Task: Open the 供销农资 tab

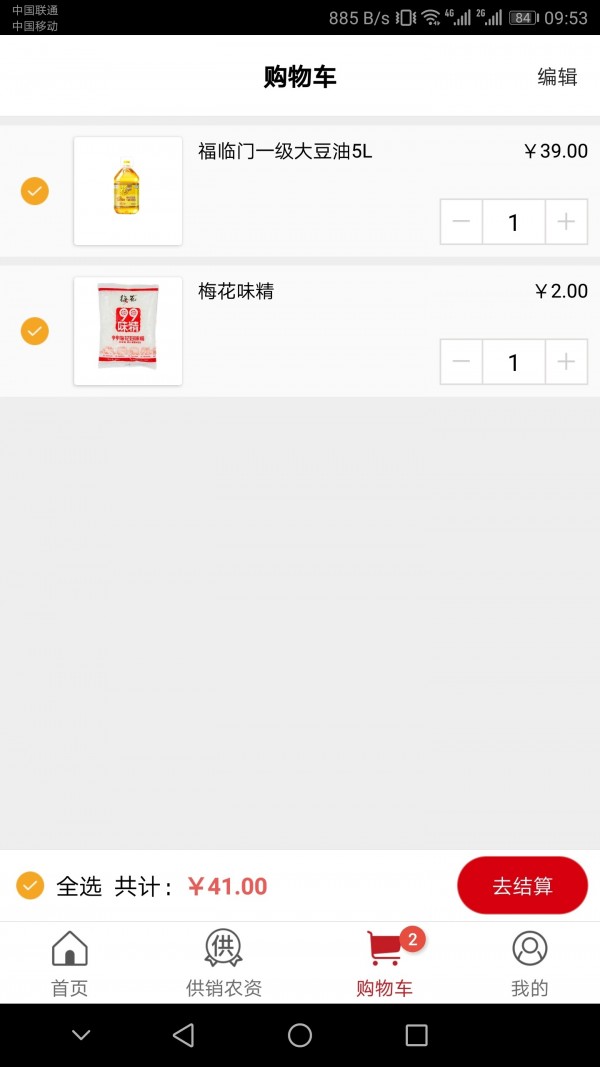Action: [224, 963]
